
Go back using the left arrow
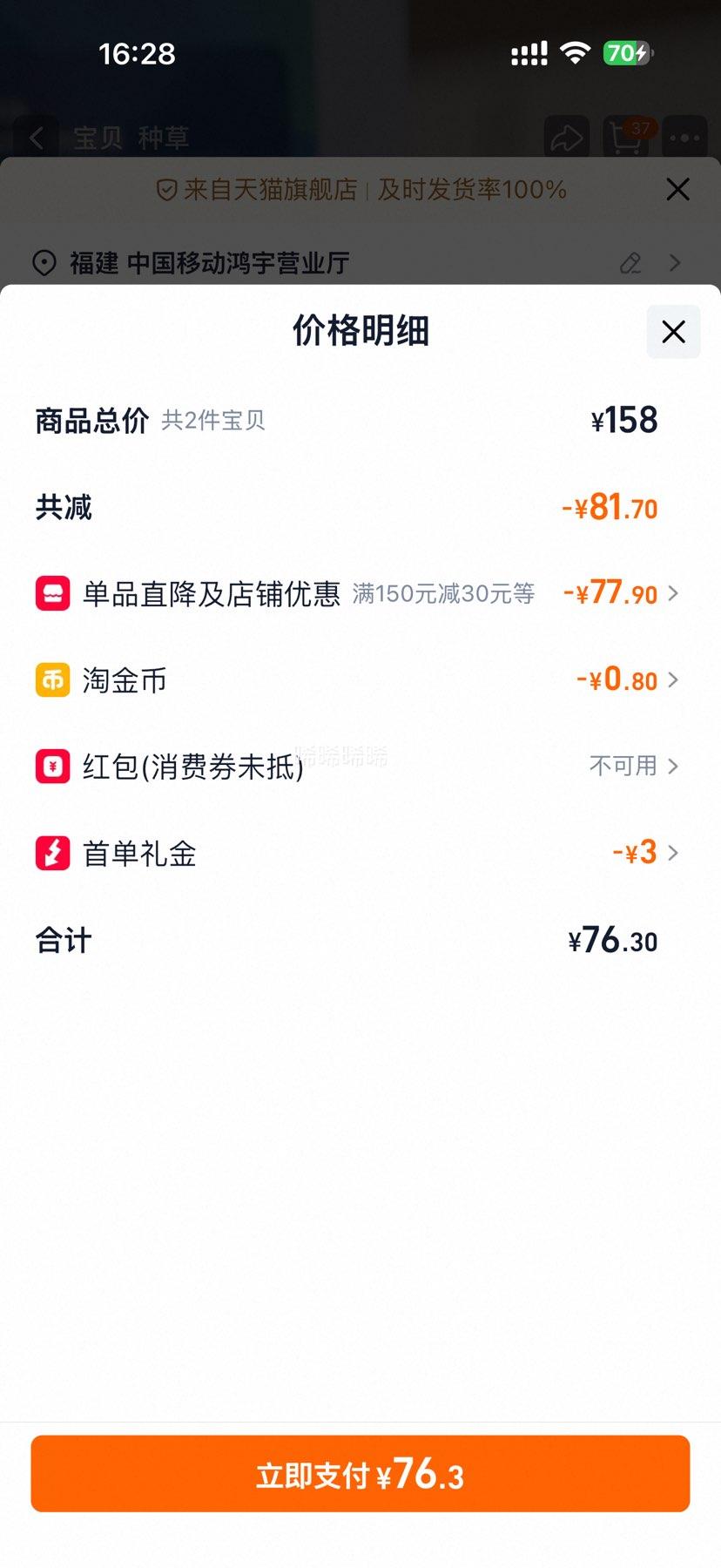tap(37, 138)
